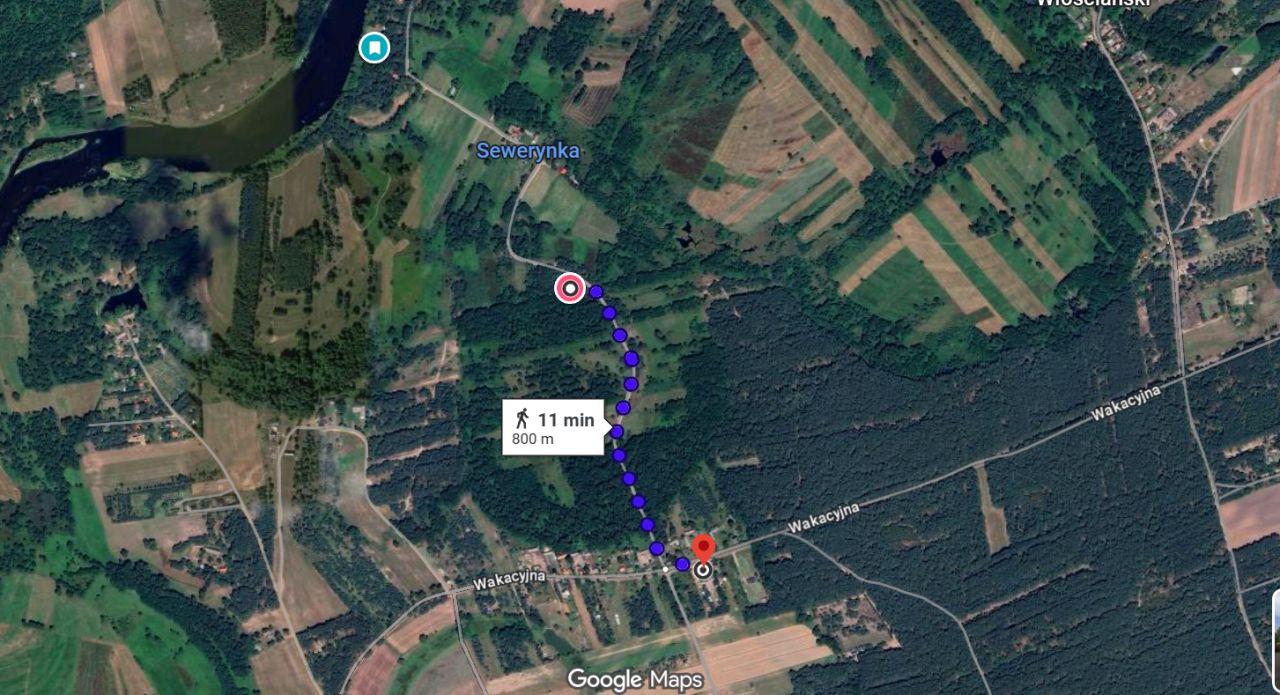Tap the route starting point marker
The width and height of the screenshot is (1280, 695).
[x=570, y=289]
